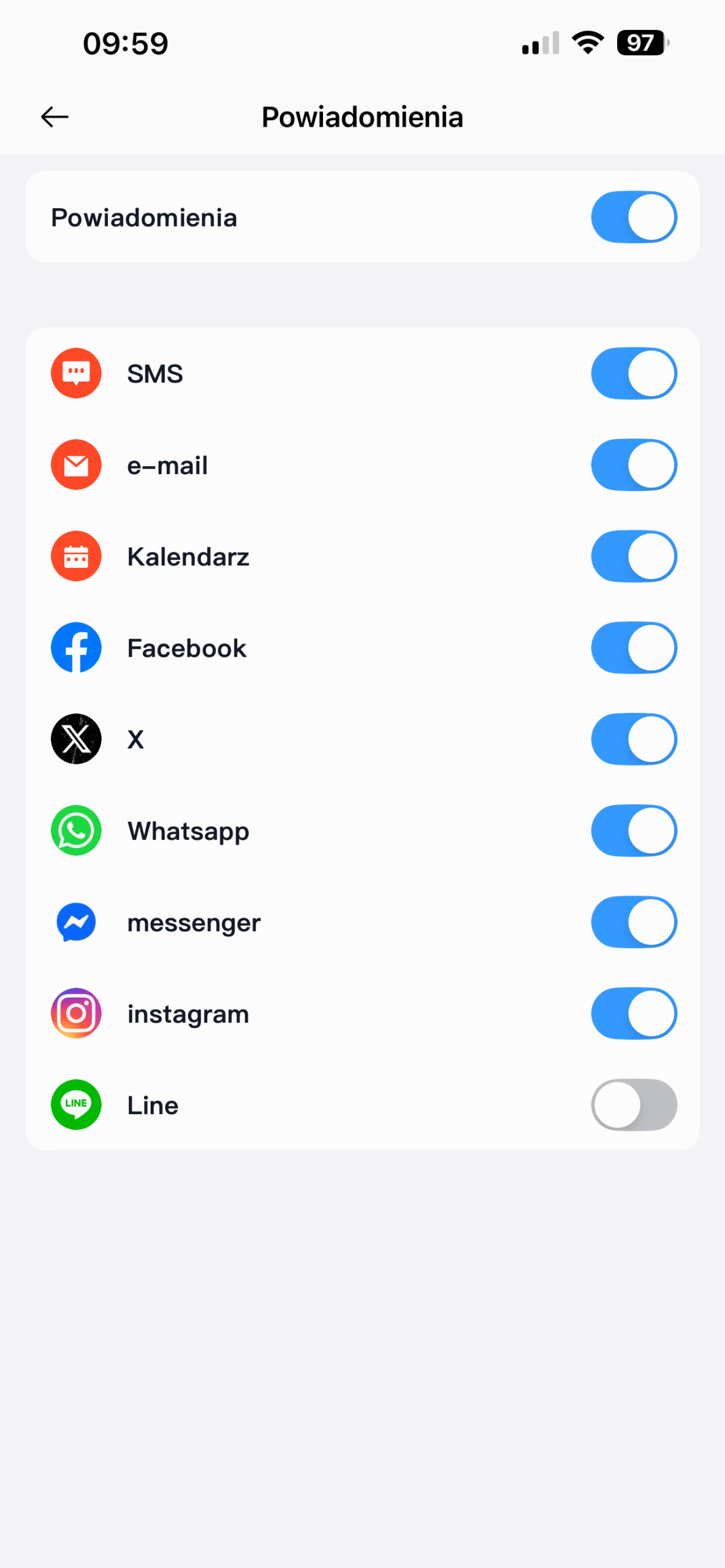Enable Line notifications

(634, 1105)
